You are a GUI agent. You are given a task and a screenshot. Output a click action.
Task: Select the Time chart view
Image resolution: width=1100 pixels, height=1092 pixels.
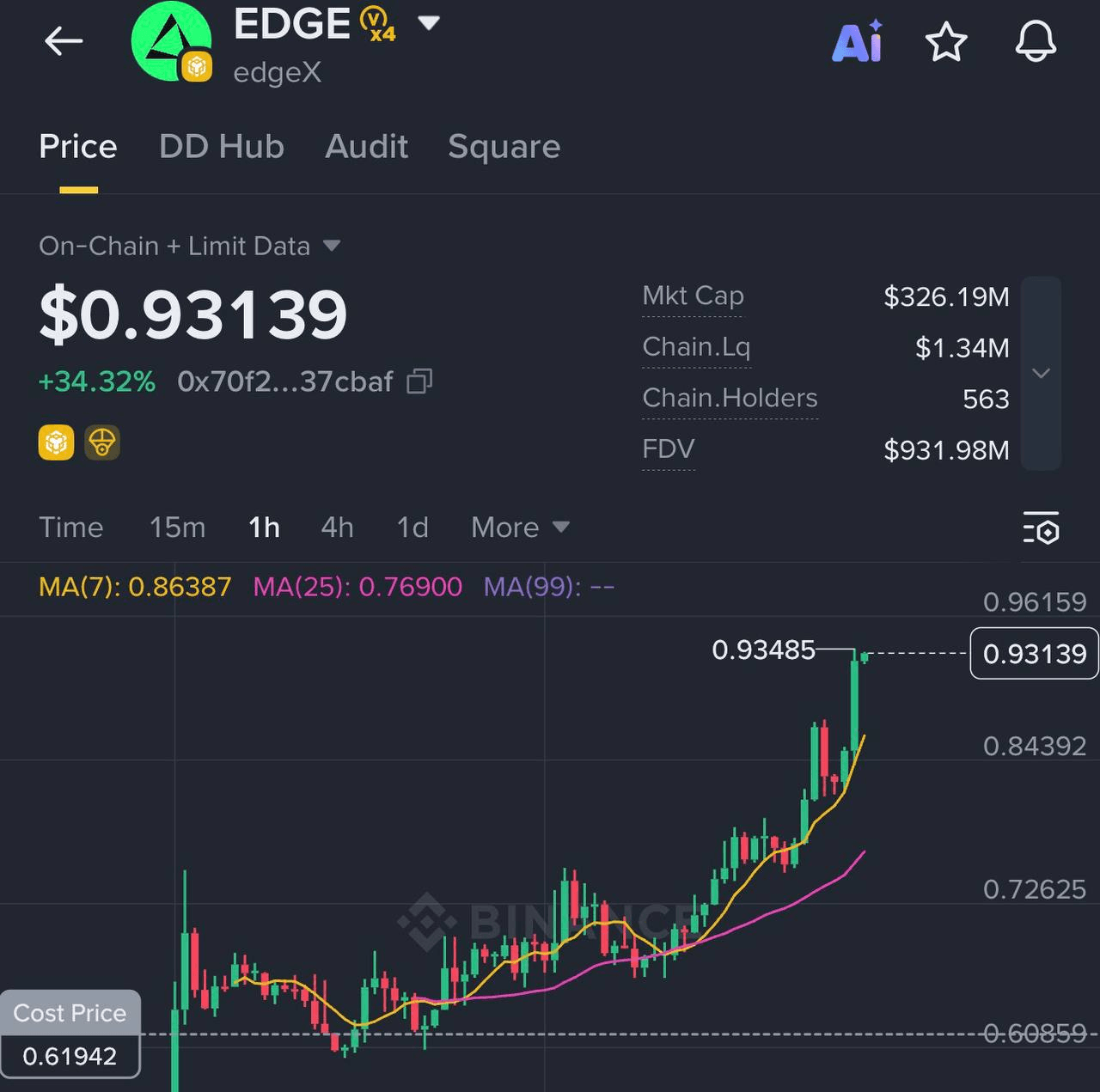coord(71,528)
